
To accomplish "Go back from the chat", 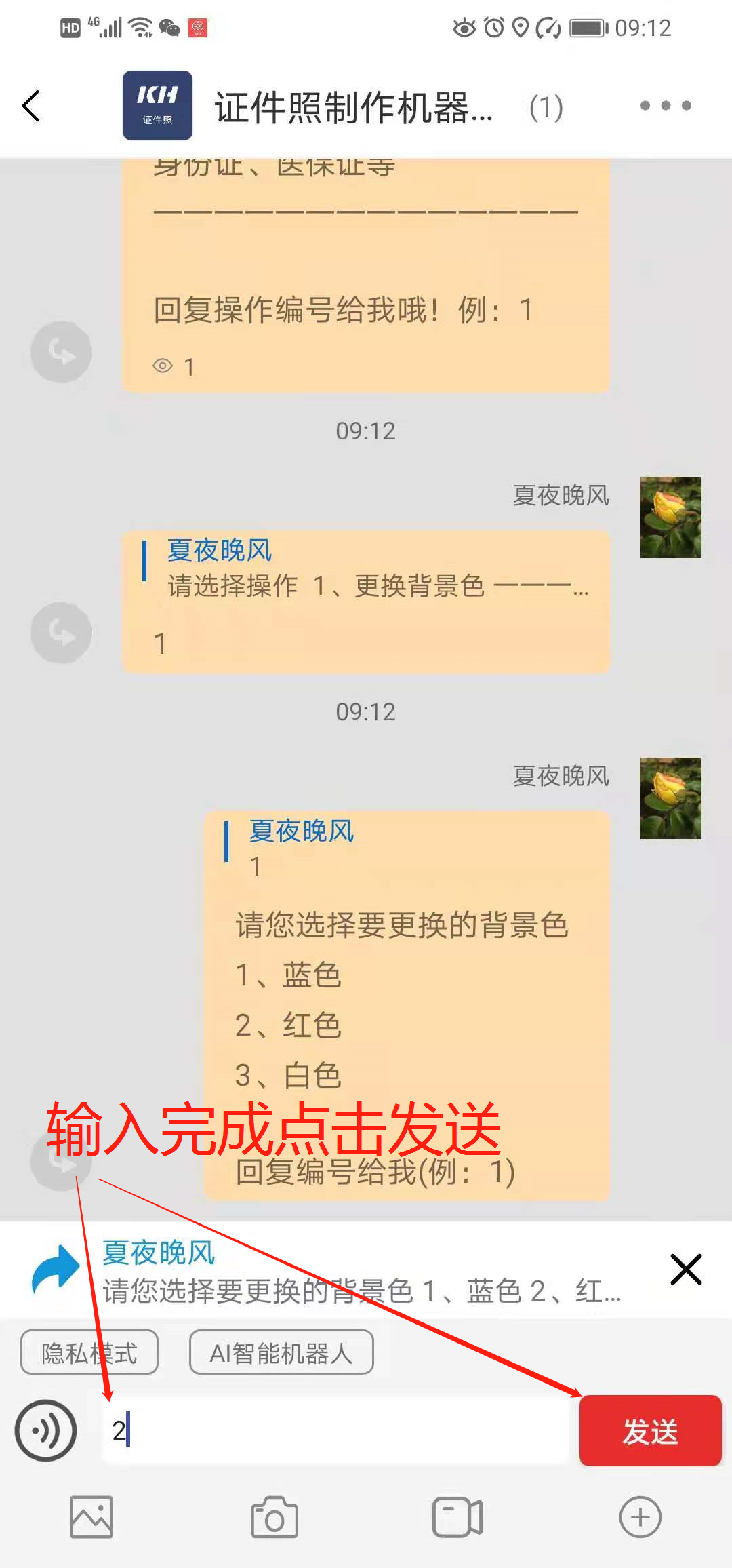I will (31, 106).
